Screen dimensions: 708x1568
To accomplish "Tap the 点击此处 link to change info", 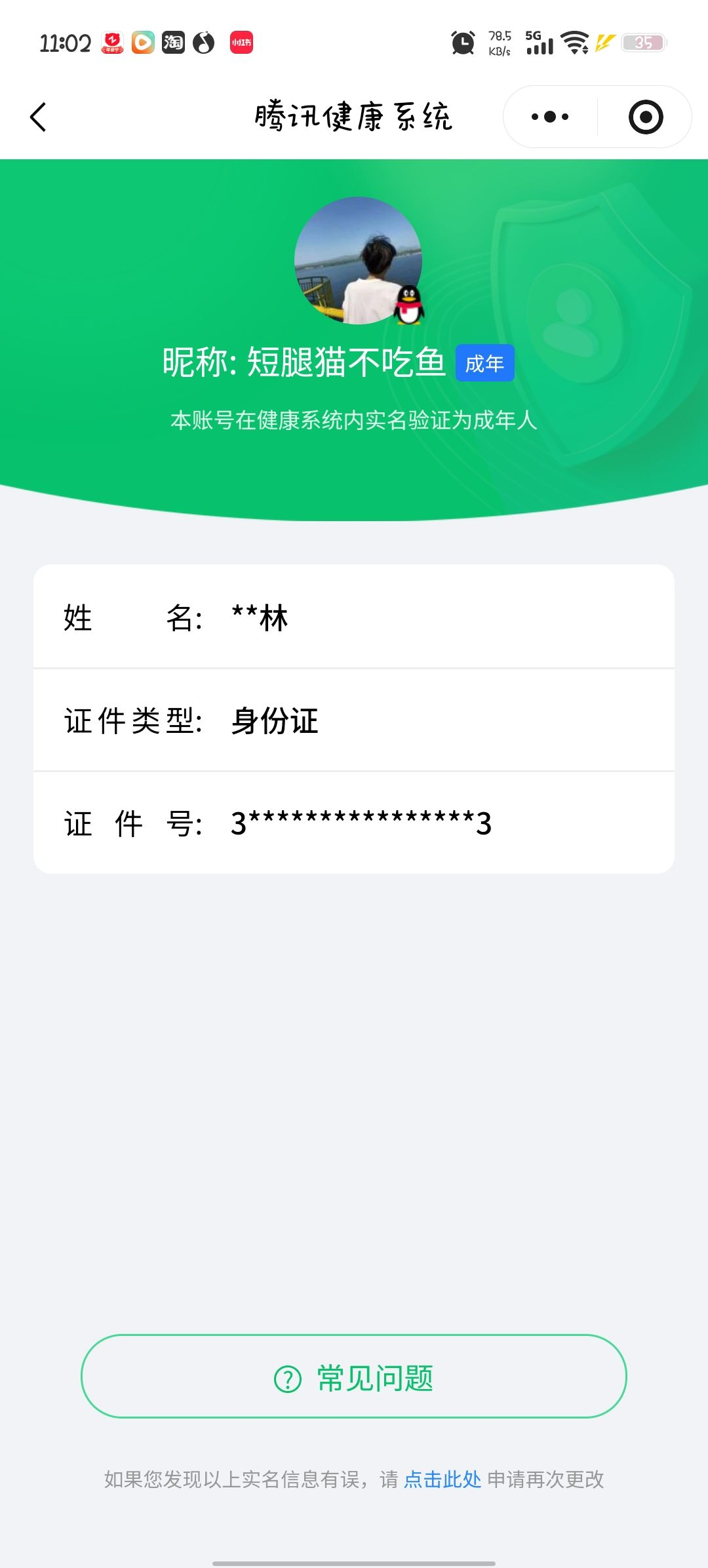I will click(442, 1480).
